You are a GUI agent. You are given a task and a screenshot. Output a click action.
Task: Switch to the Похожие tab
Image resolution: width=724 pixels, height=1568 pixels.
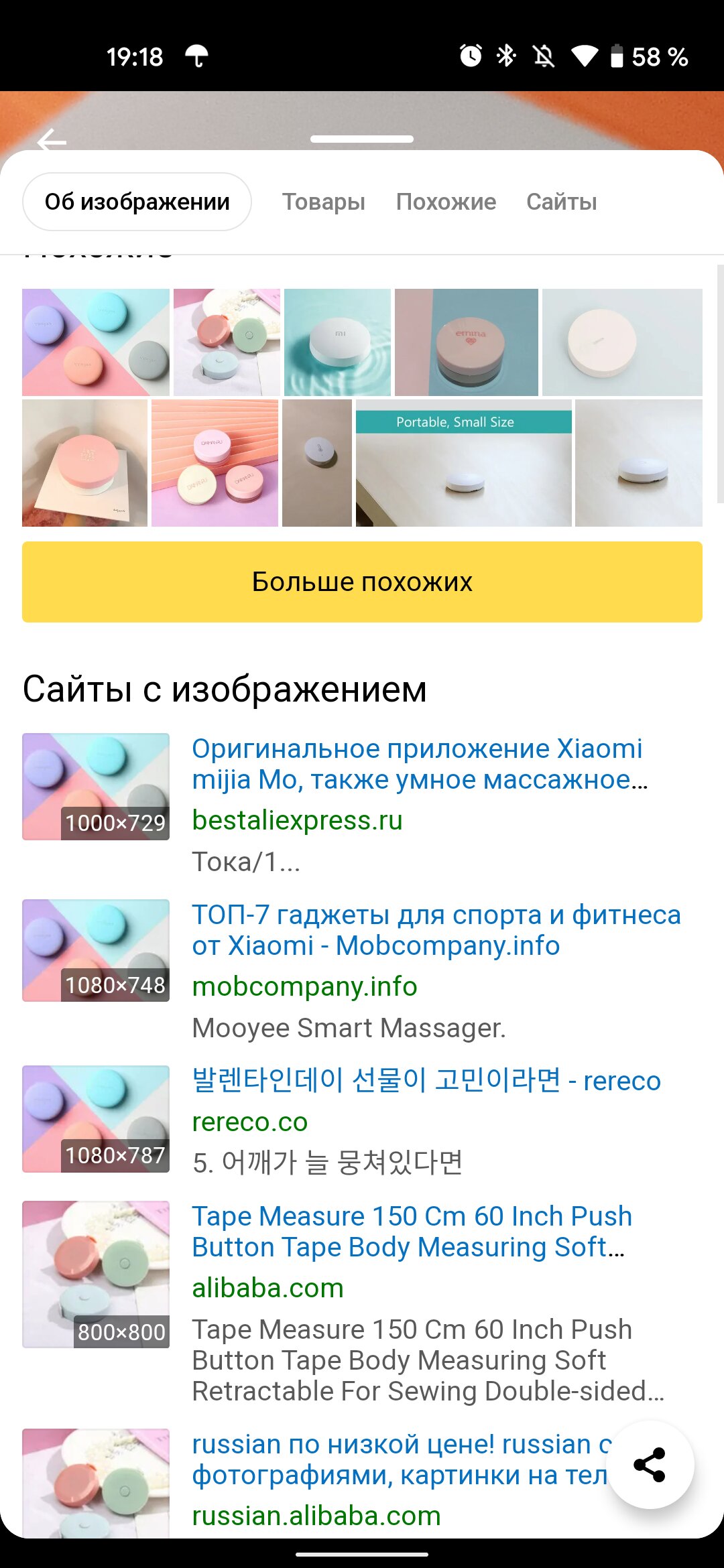click(x=446, y=202)
